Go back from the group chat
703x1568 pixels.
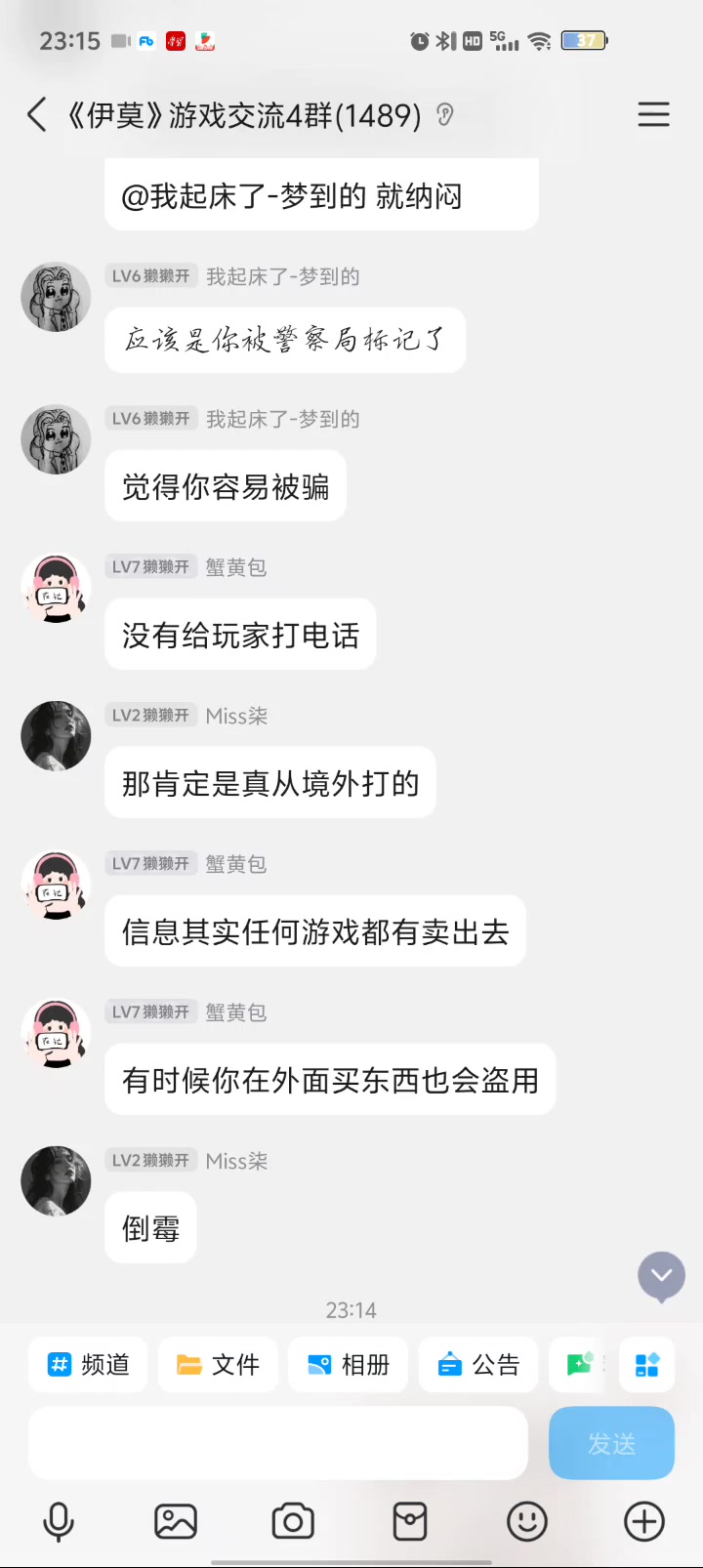coord(37,115)
